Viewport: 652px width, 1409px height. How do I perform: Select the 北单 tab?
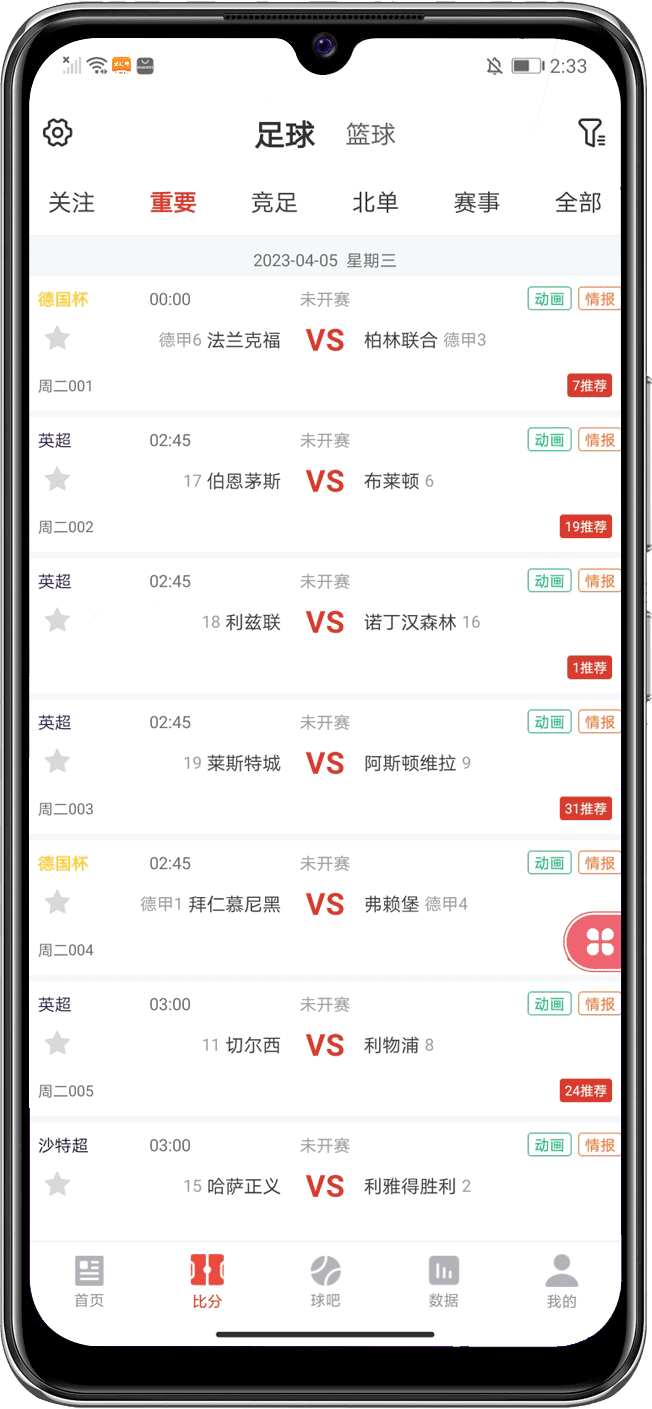point(375,202)
